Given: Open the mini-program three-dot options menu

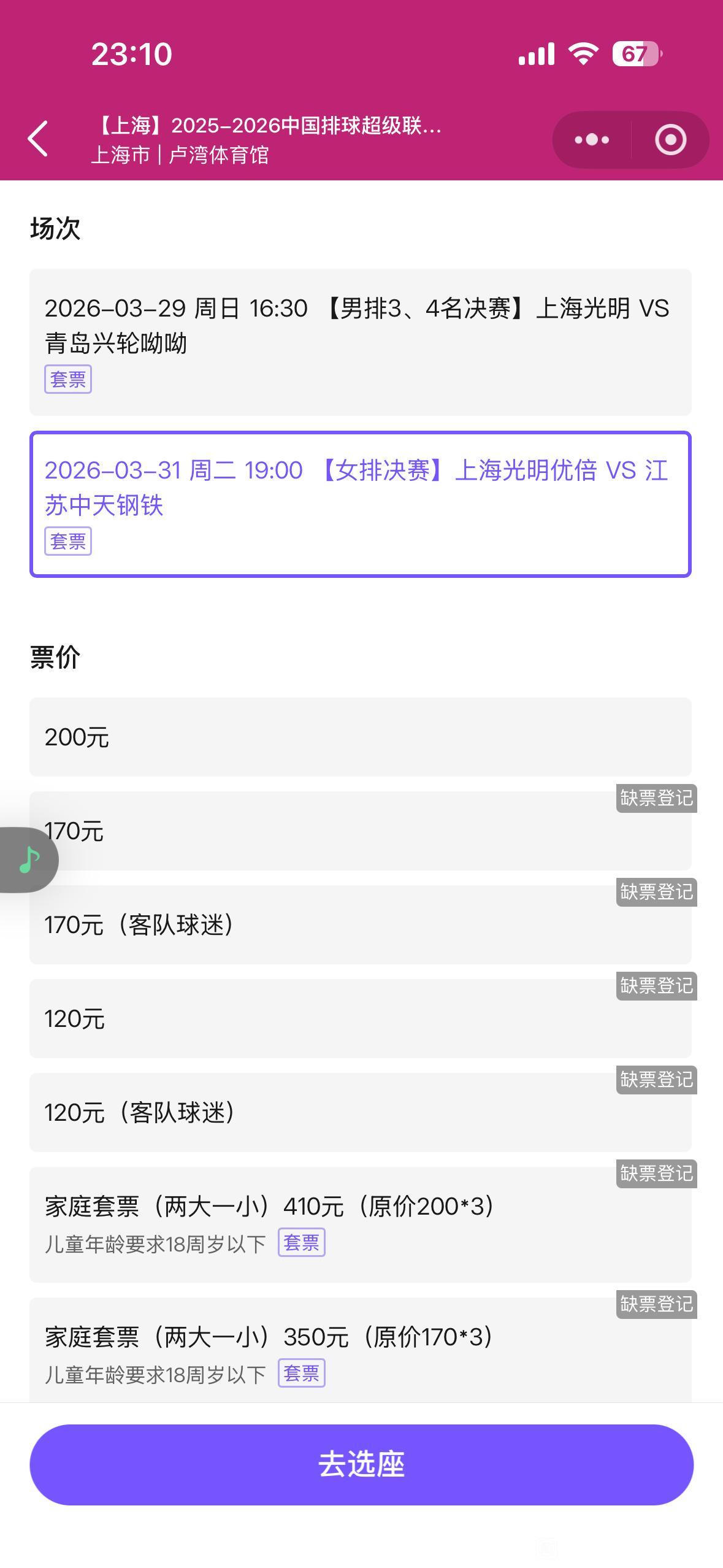Looking at the screenshot, I should point(591,139).
